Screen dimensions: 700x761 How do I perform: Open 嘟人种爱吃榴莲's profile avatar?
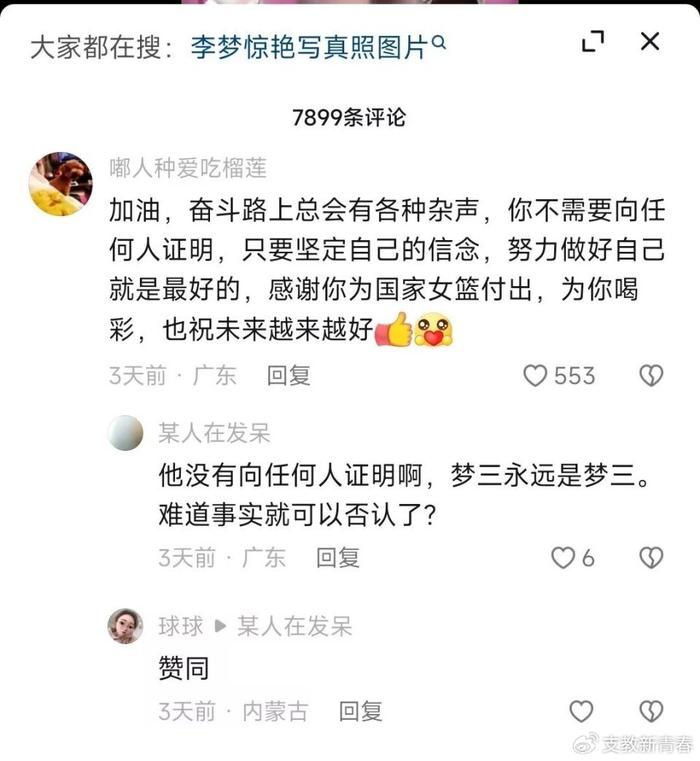(x=60, y=184)
